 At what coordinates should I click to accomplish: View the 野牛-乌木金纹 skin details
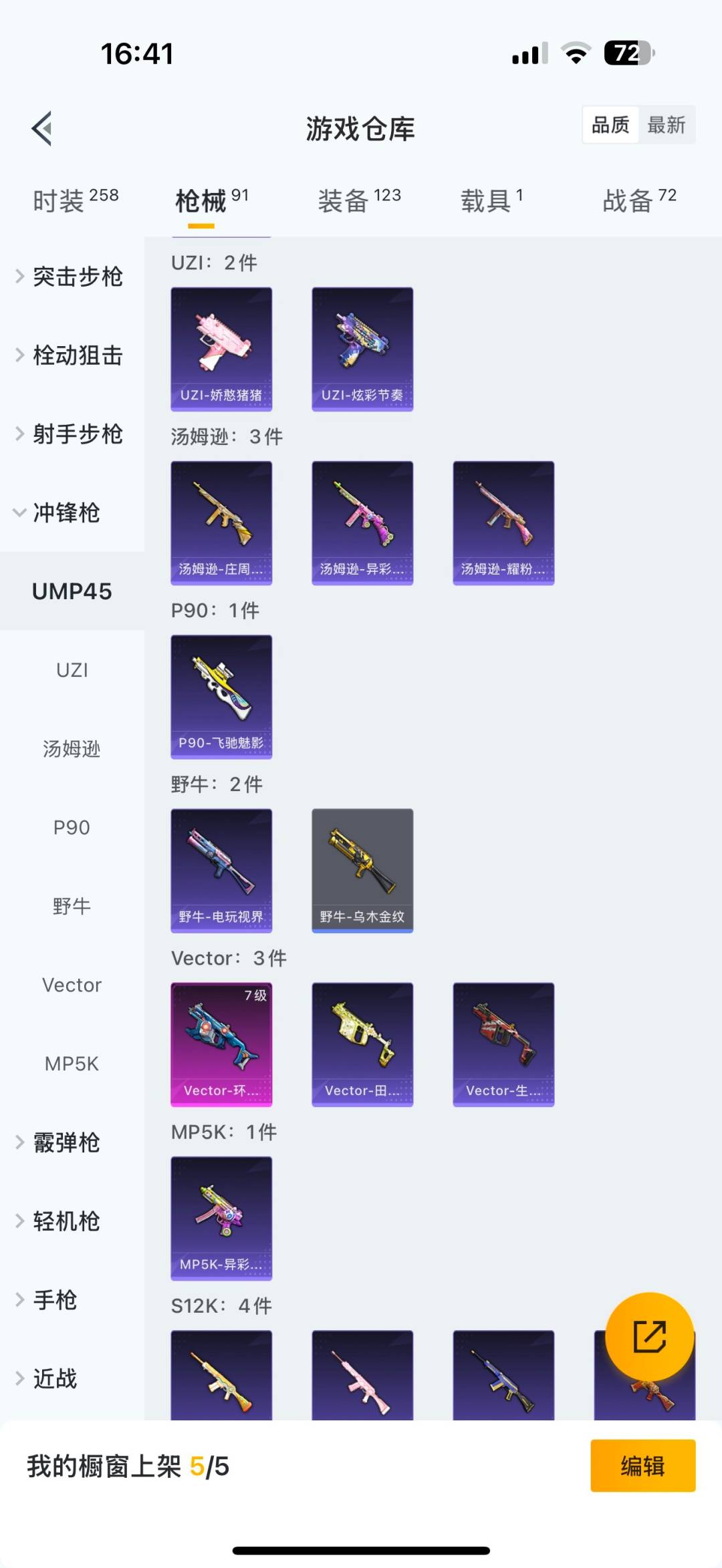click(x=362, y=869)
